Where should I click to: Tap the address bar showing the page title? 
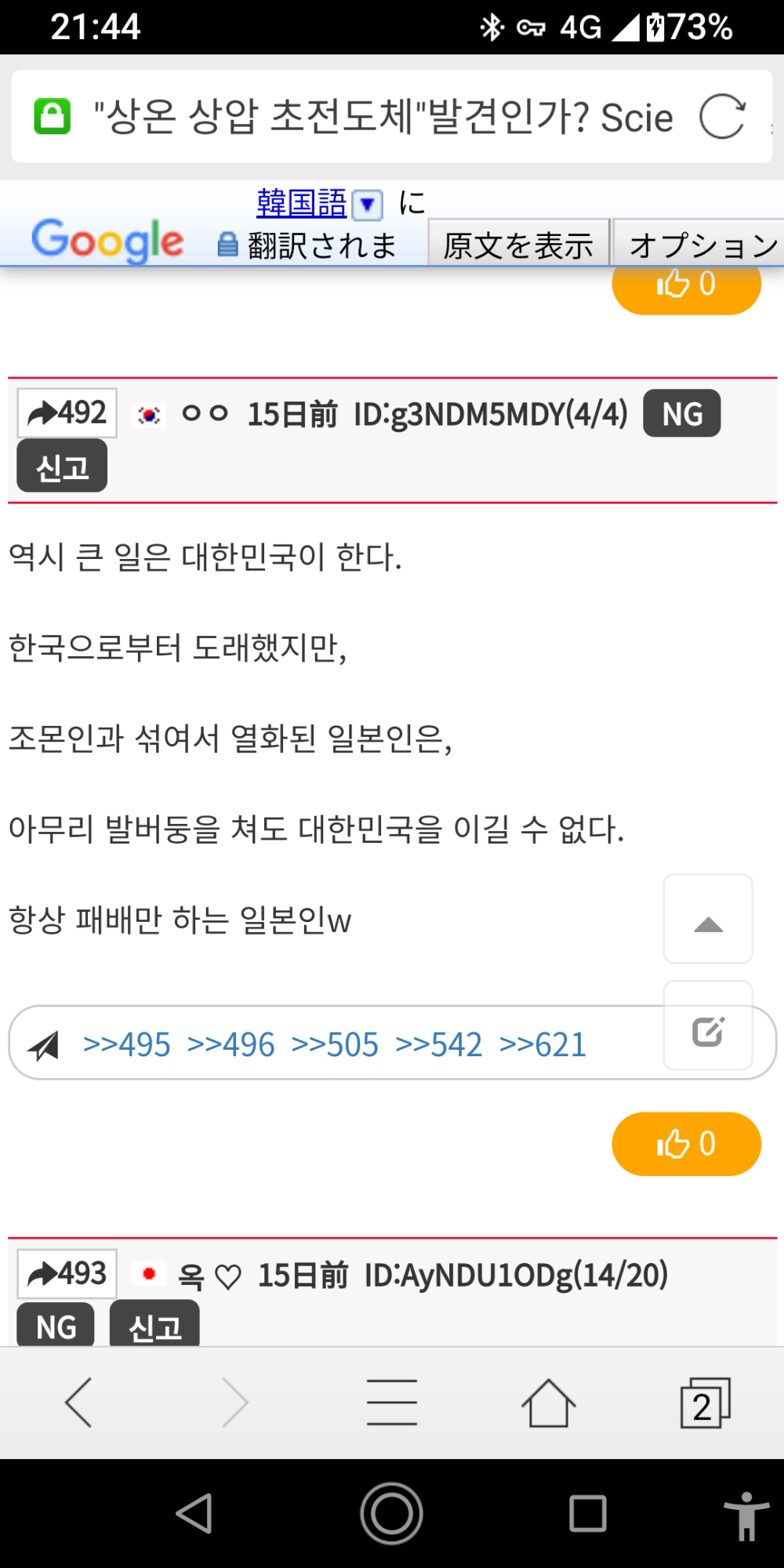pyautogui.click(x=382, y=117)
